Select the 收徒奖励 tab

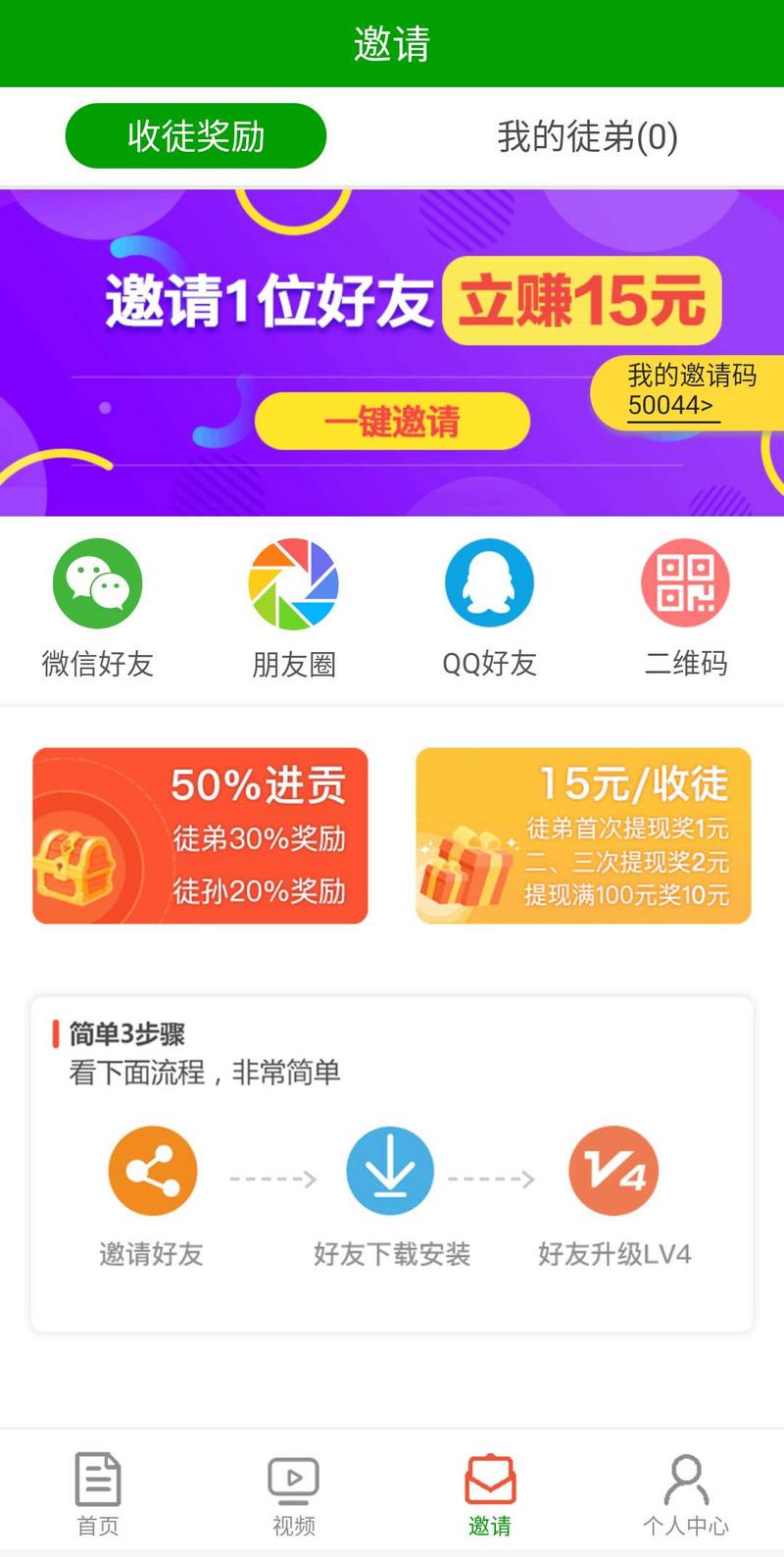pos(196,136)
